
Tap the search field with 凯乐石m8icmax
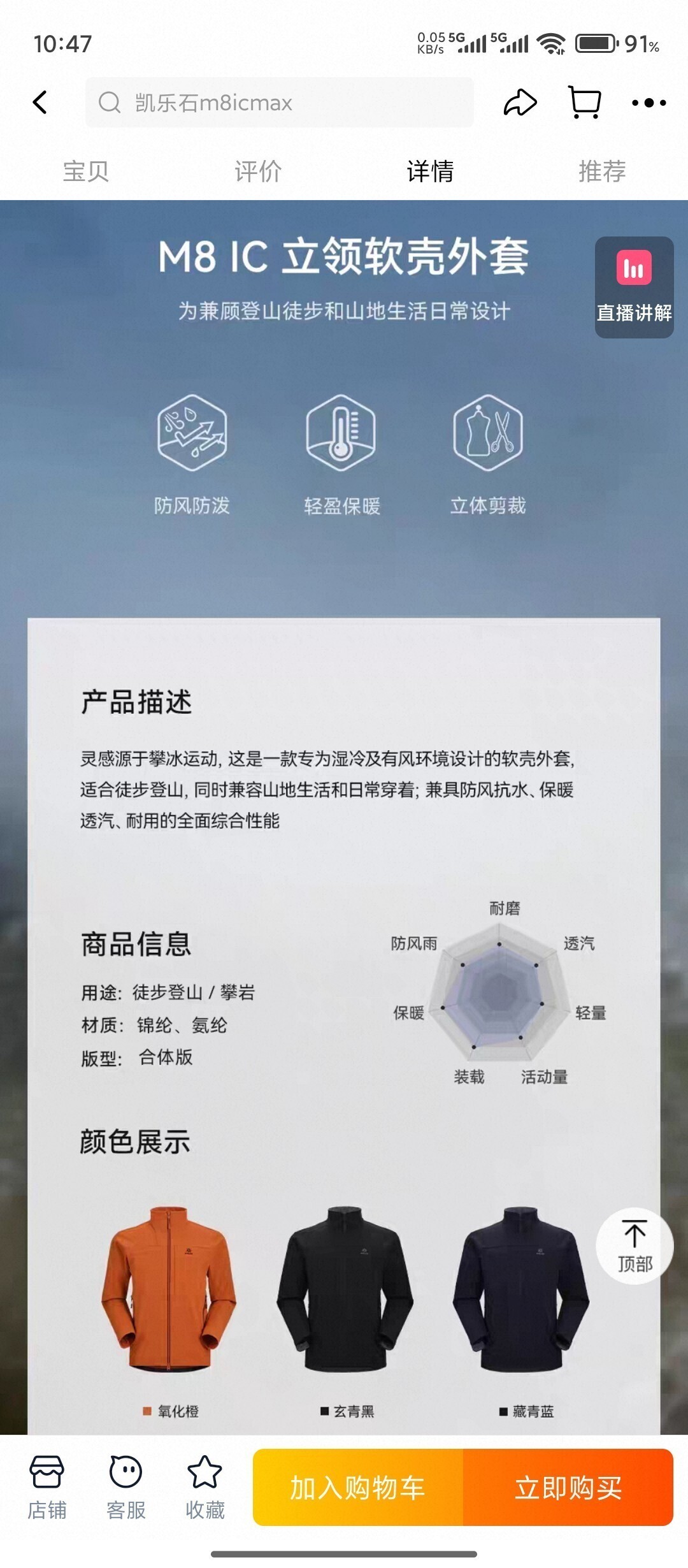click(x=279, y=103)
